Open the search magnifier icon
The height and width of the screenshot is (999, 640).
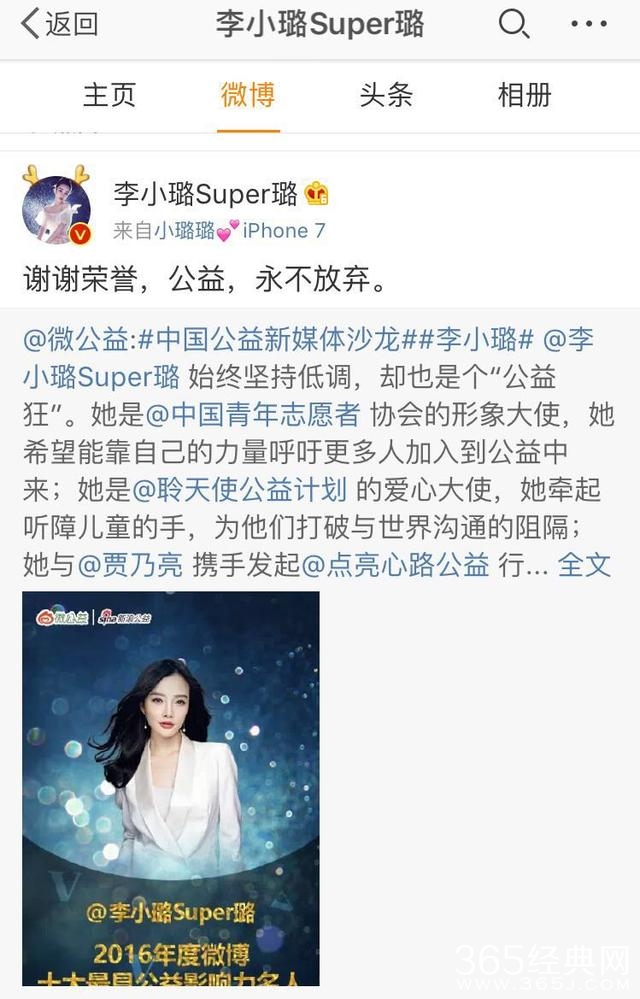(514, 24)
